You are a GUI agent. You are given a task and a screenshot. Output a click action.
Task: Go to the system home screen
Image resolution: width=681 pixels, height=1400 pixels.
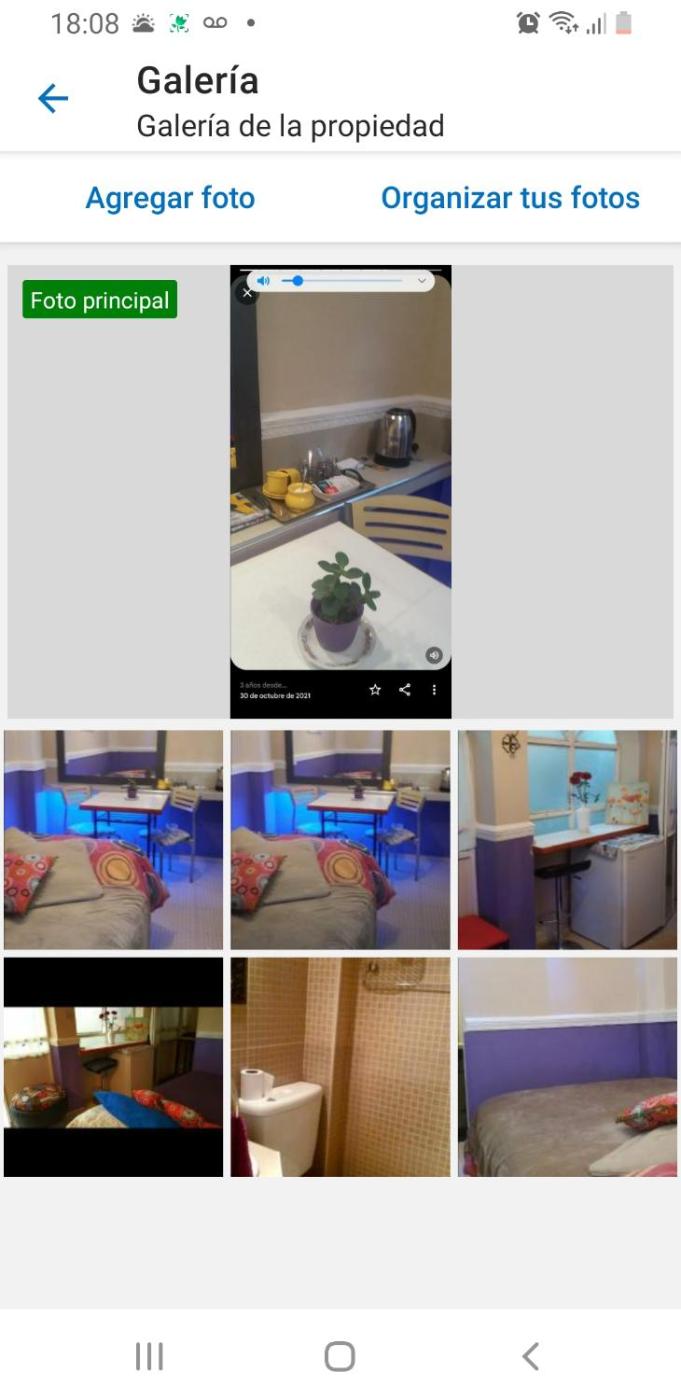click(340, 1356)
